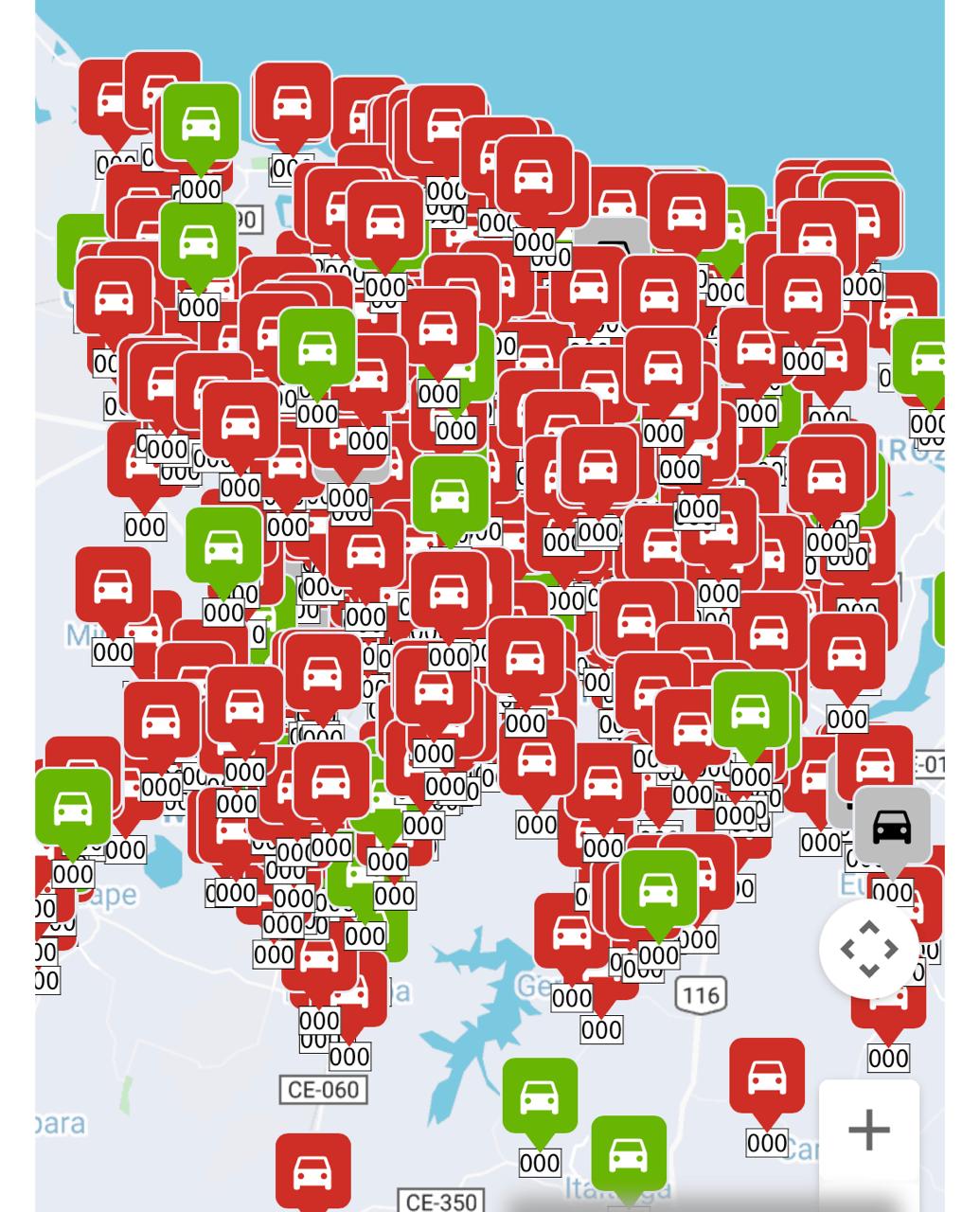Zoom in with the plus button

868,1131
